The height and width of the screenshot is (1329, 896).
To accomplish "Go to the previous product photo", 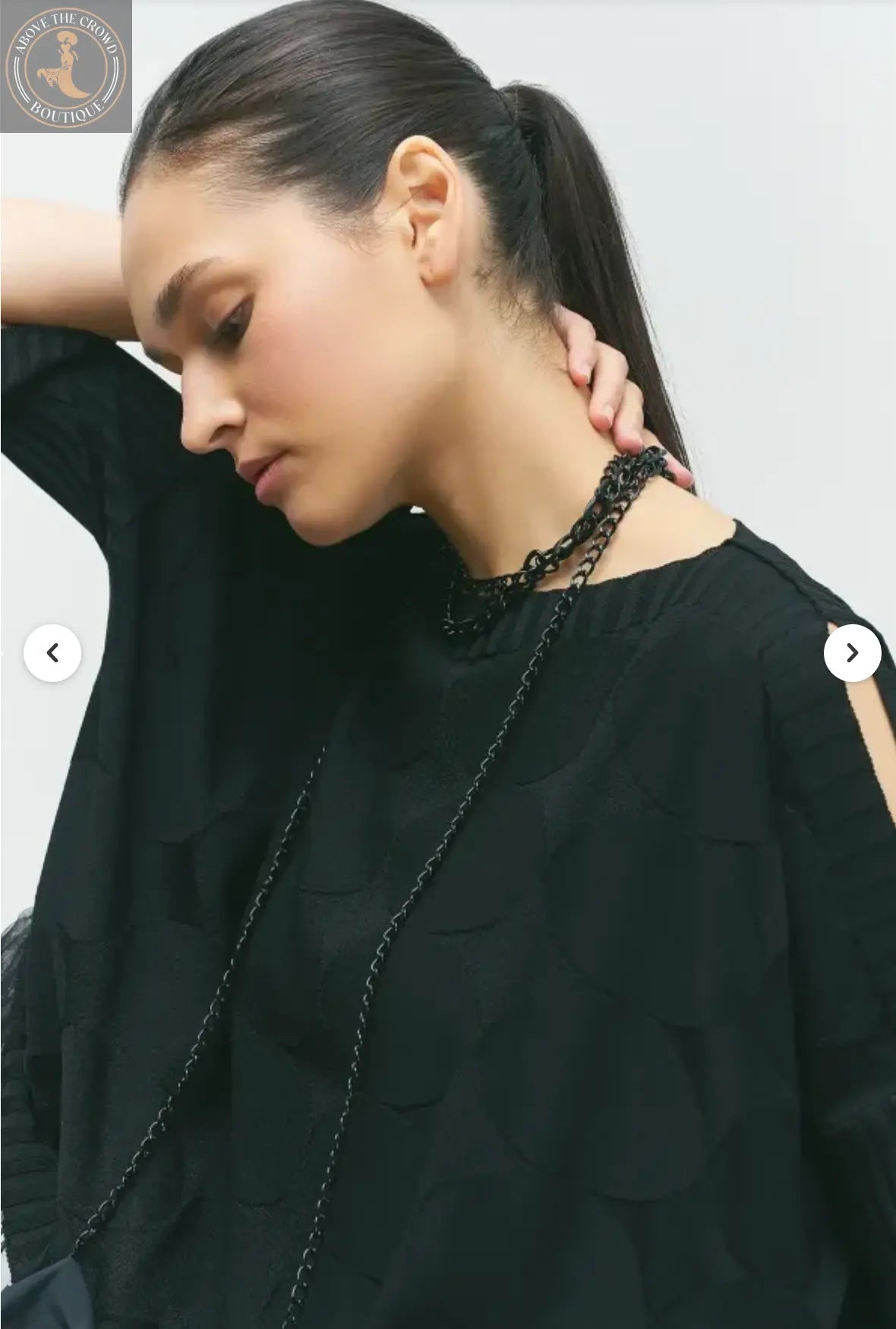I will pyautogui.click(x=52, y=652).
